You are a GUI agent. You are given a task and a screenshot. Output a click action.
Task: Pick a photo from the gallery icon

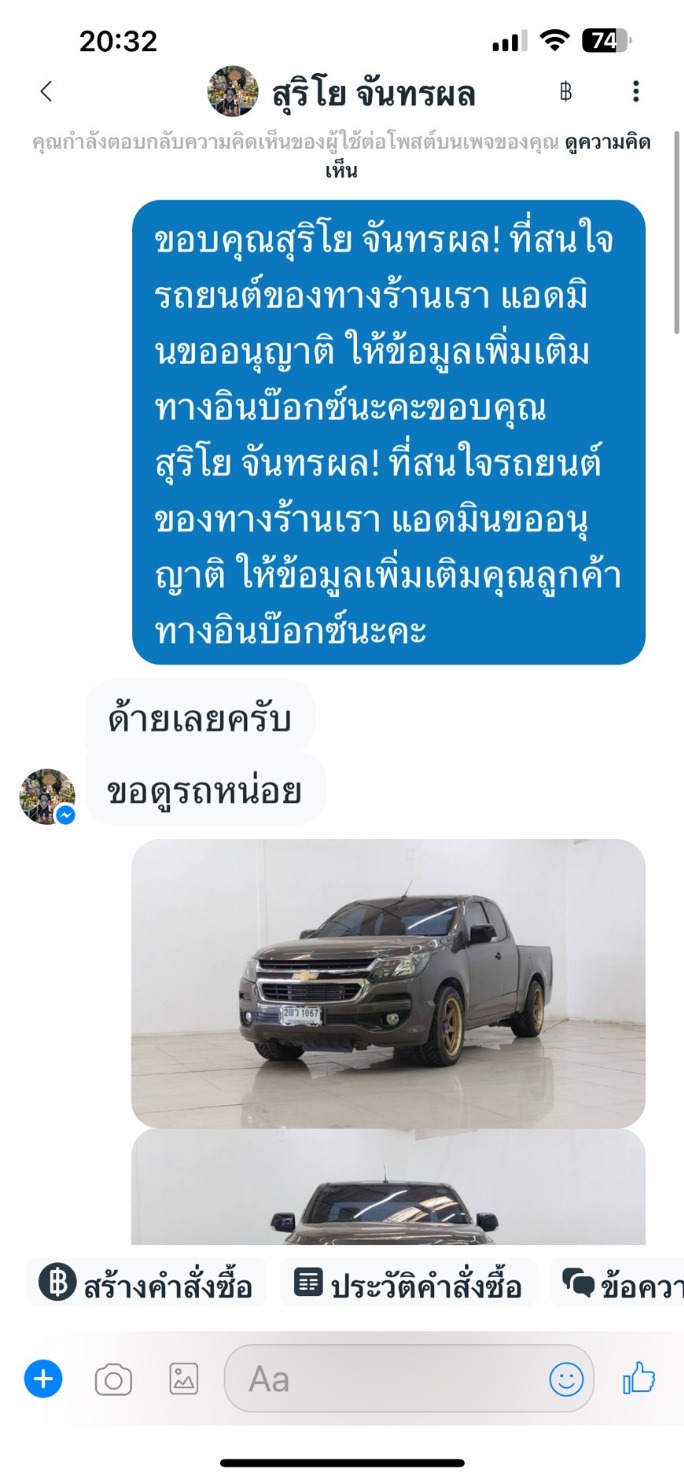tap(183, 1380)
